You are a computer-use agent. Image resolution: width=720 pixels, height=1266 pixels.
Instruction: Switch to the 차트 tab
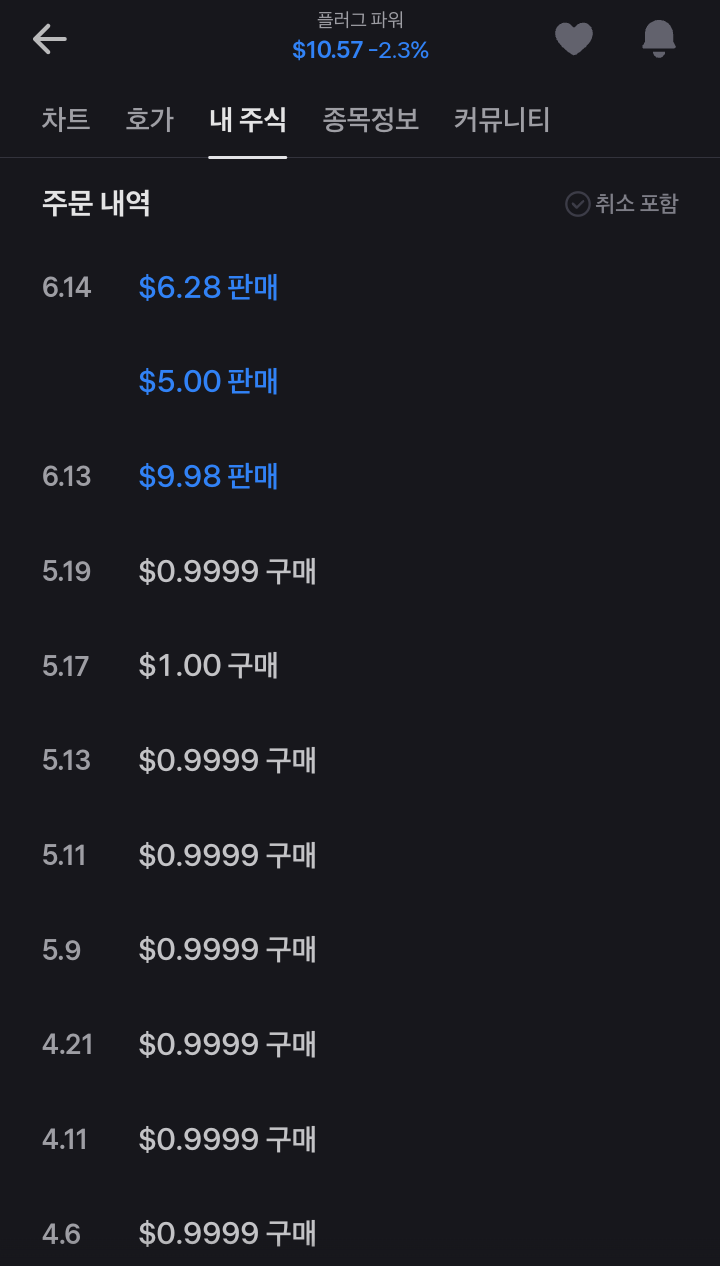pos(66,120)
